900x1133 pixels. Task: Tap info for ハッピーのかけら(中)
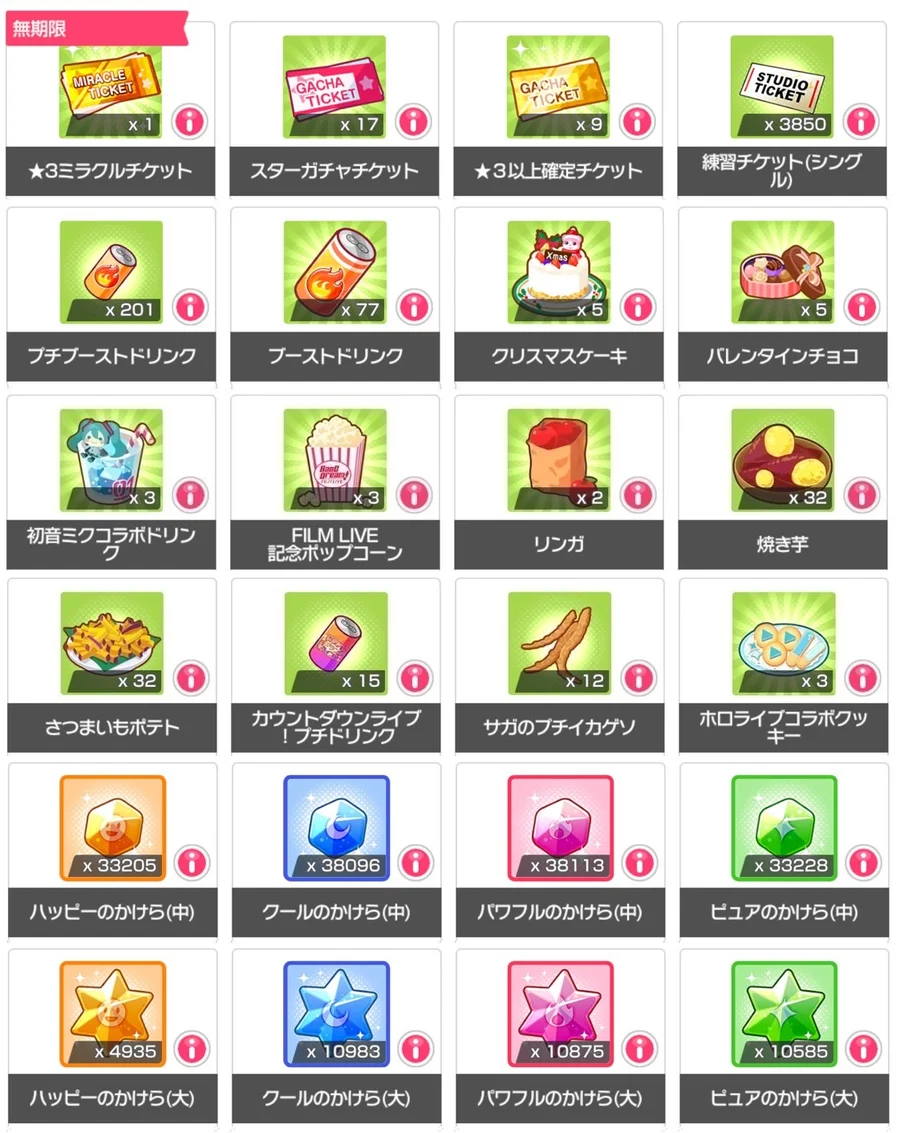[190, 863]
